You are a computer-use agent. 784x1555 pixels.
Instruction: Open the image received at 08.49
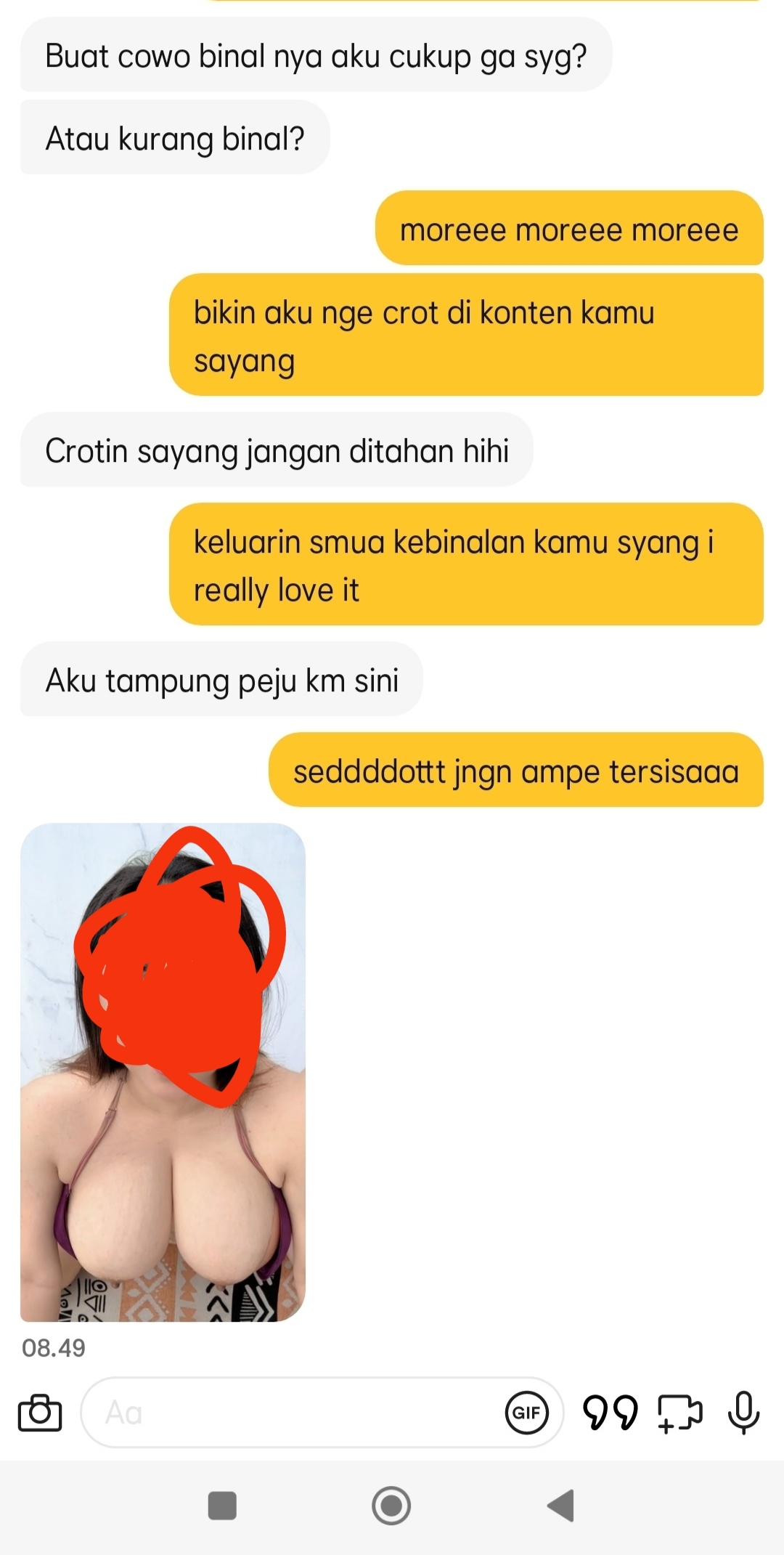163,1072
